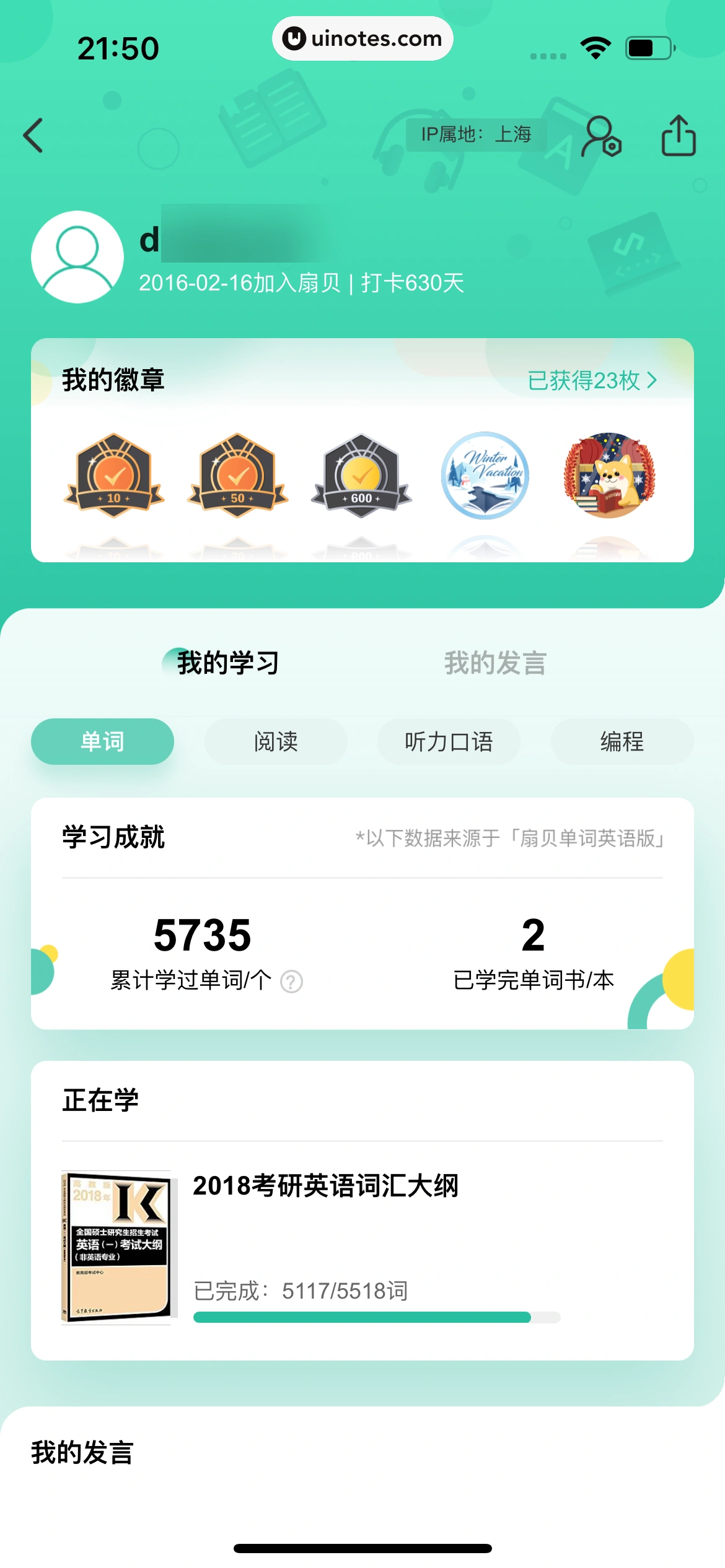
Task: Switch to the 编程 filter
Action: (x=622, y=742)
